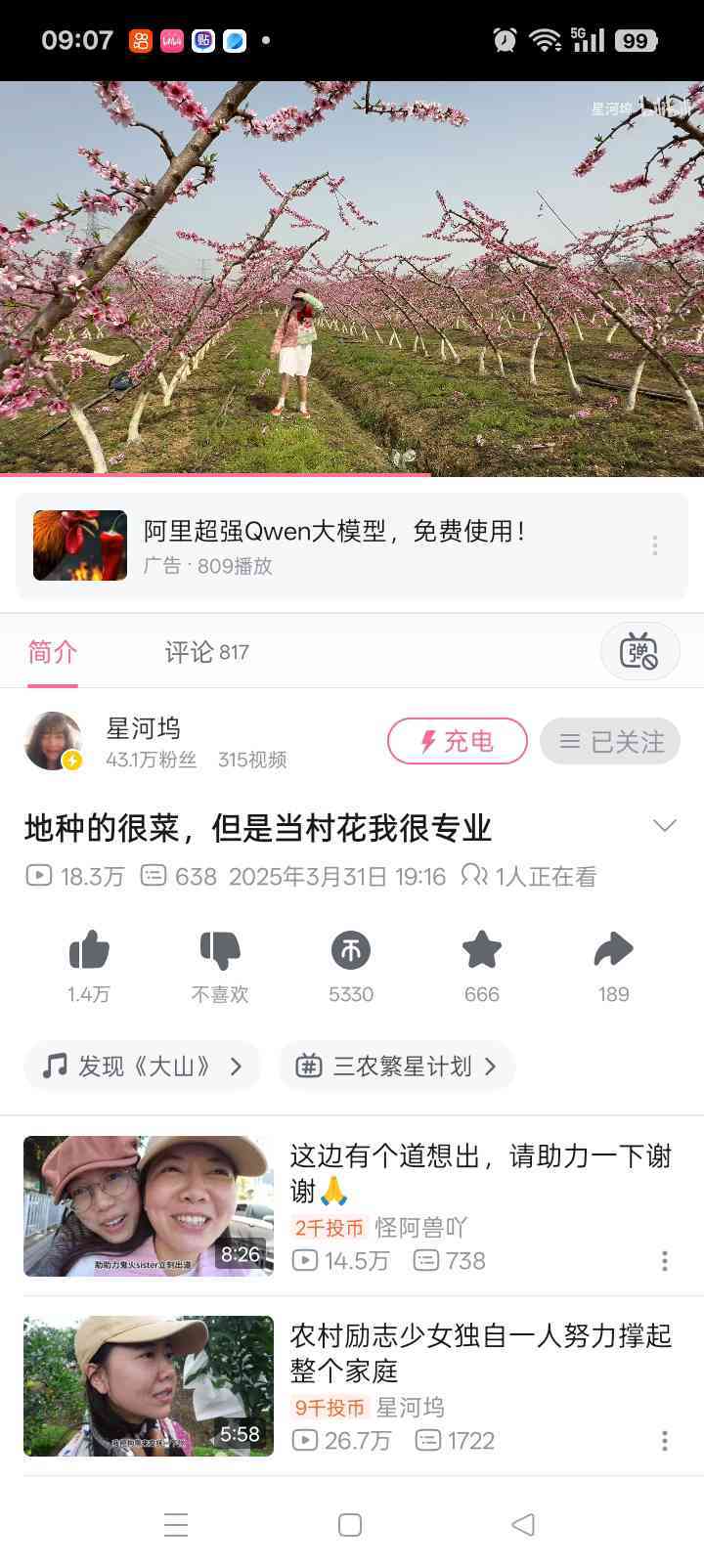Open 发现《大山》 music chip

pyautogui.click(x=142, y=1066)
